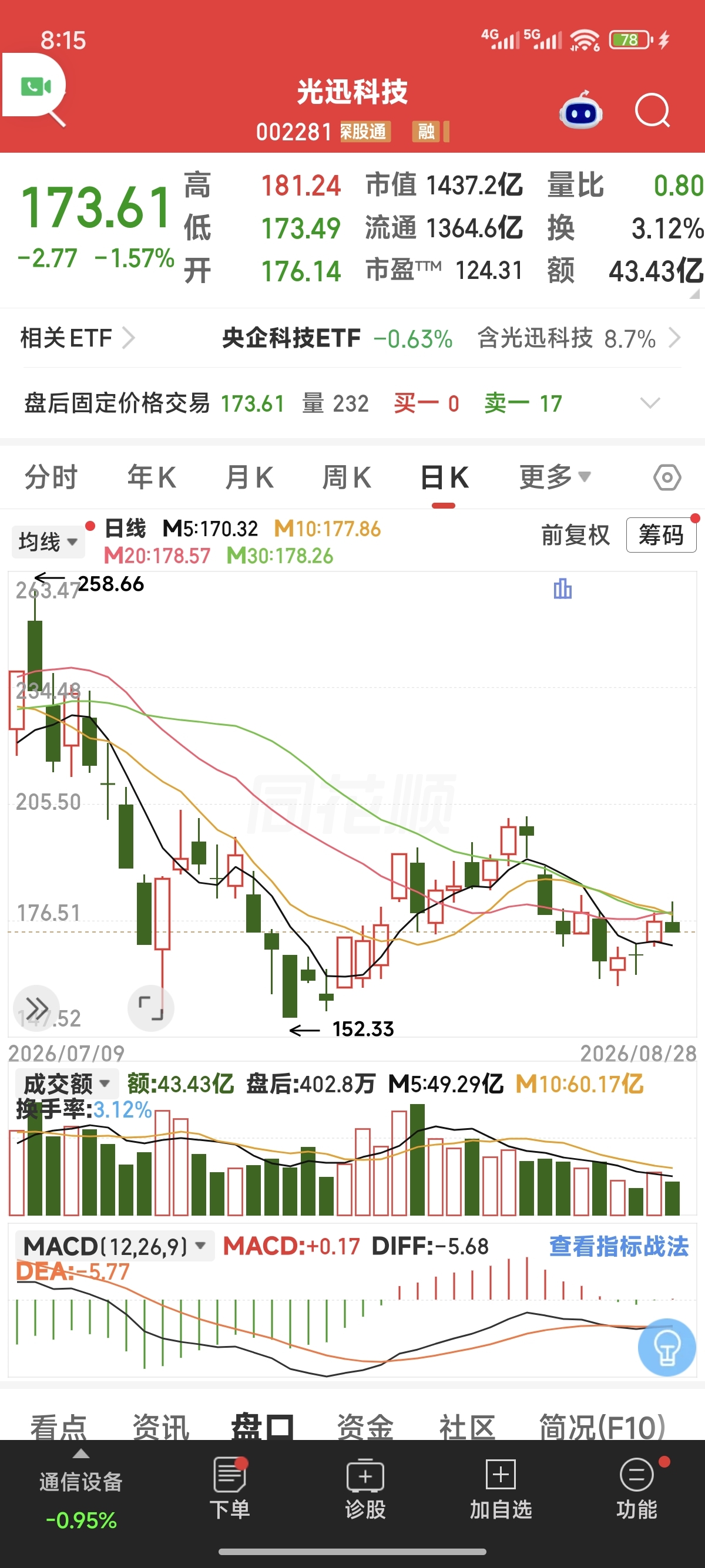Open chart settings hexagon icon
This screenshot has width=705, height=1568.
[x=667, y=477]
